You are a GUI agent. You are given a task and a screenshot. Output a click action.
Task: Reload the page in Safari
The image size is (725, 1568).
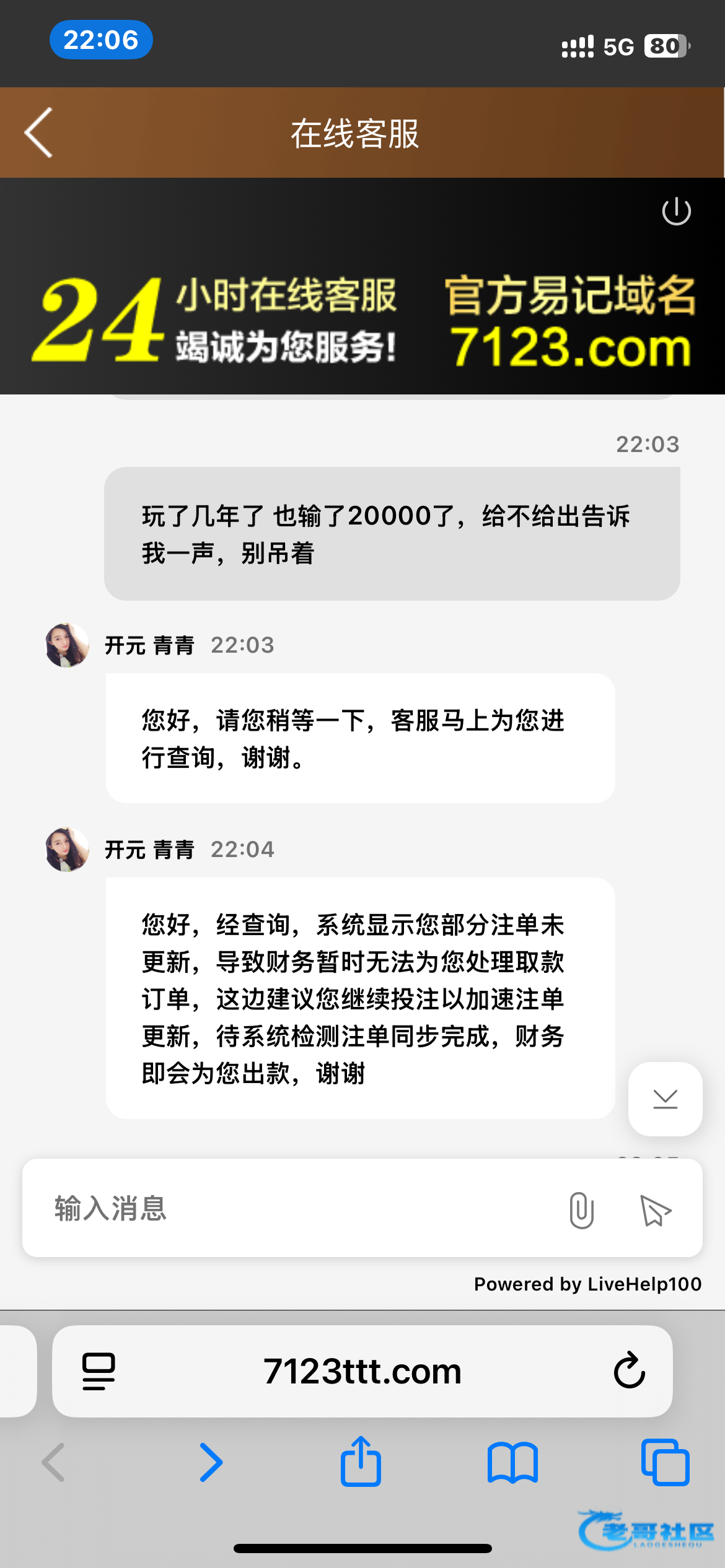tap(629, 1371)
